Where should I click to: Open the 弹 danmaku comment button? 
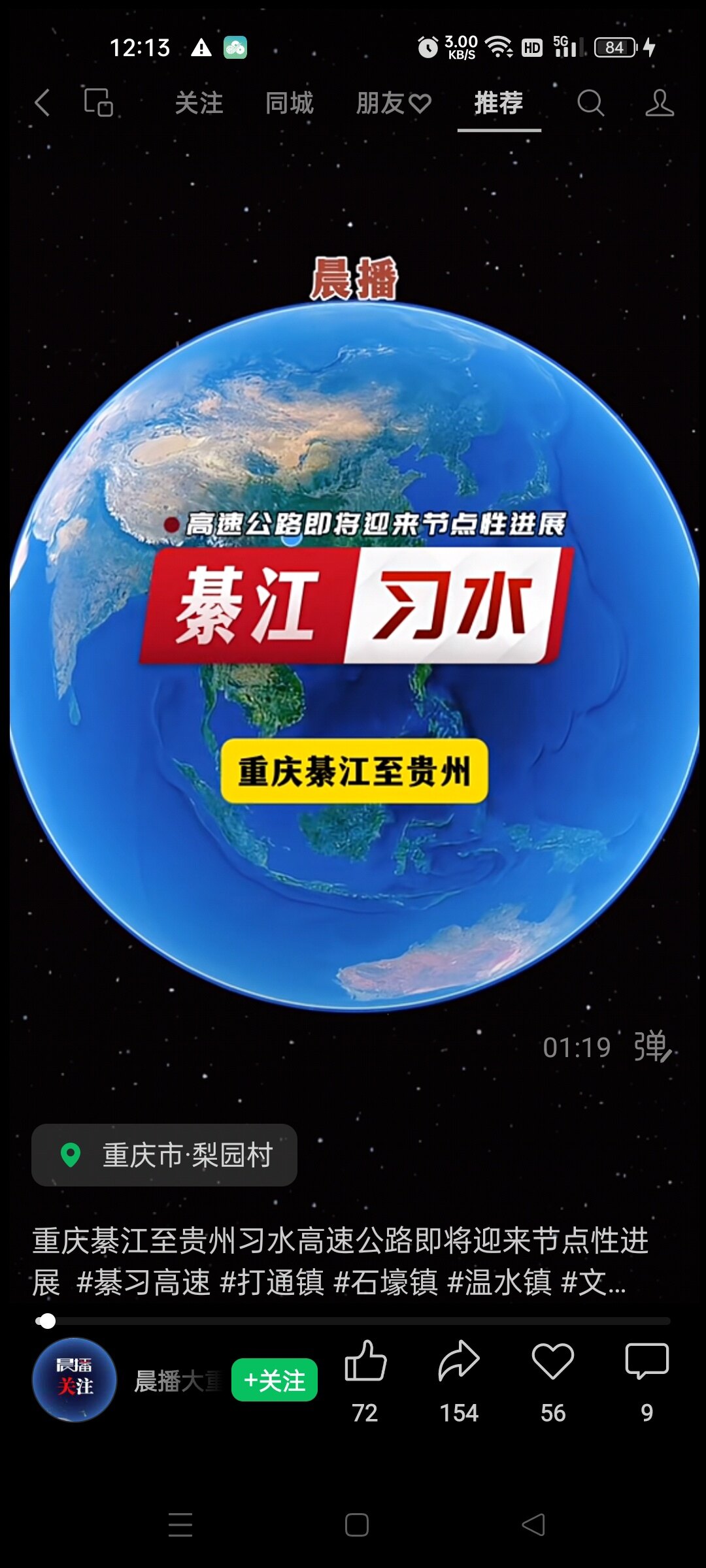tap(651, 1047)
